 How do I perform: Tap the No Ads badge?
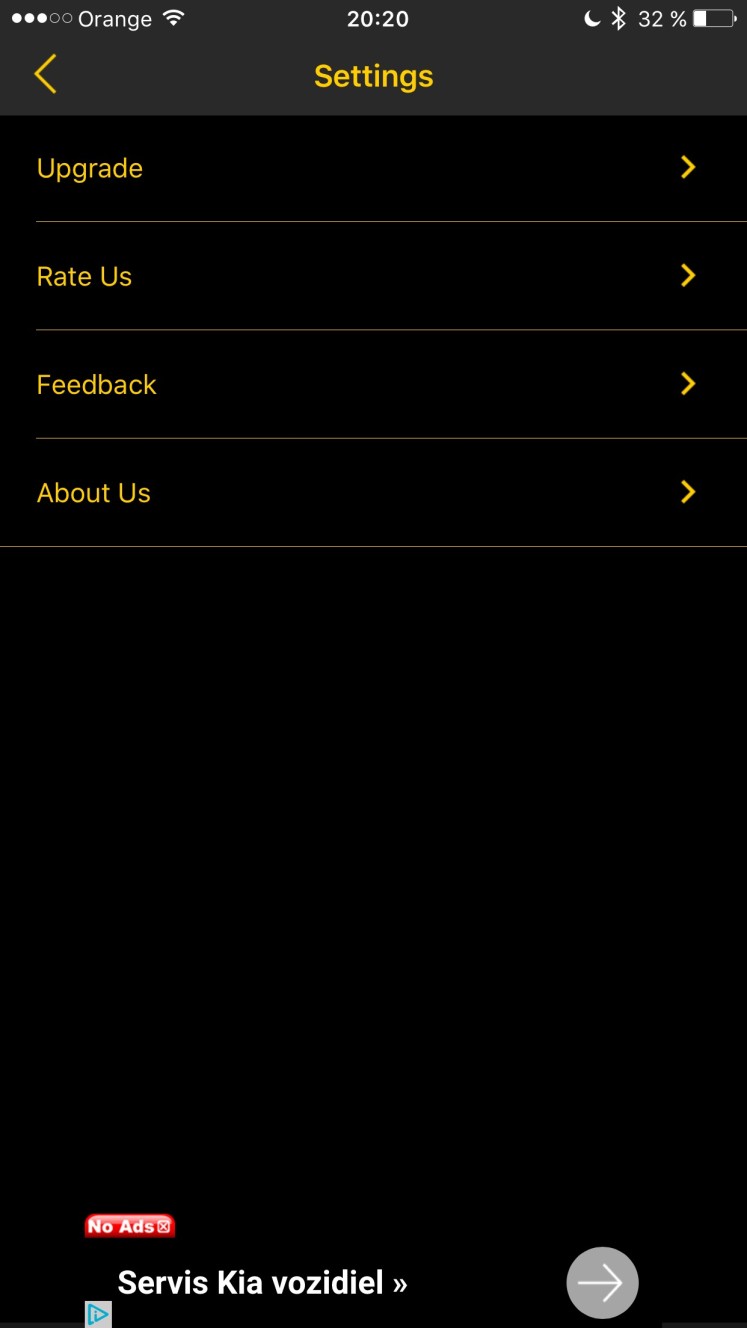pos(130,1226)
